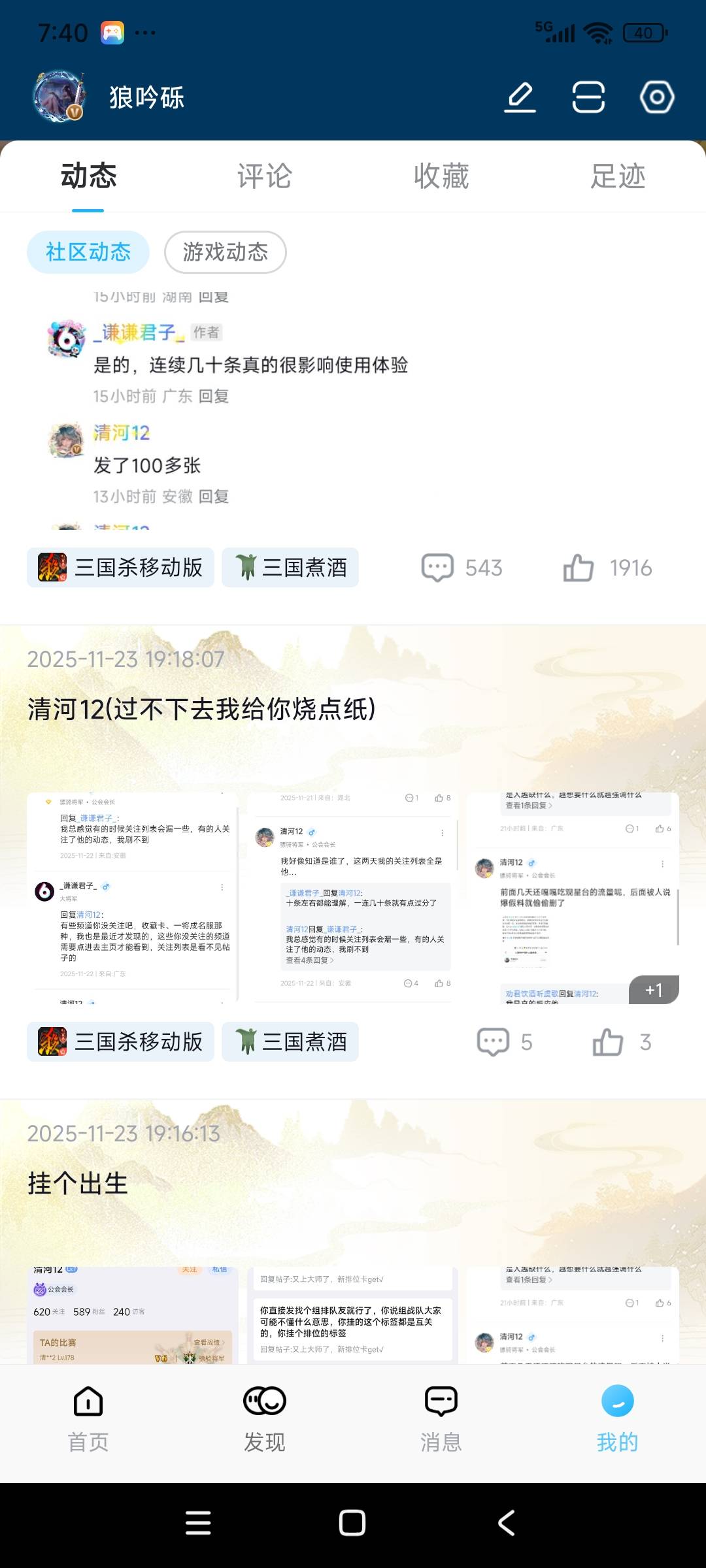Switch to the 评论 tab
The width and height of the screenshot is (706, 1568).
click(x=264, y=176)
